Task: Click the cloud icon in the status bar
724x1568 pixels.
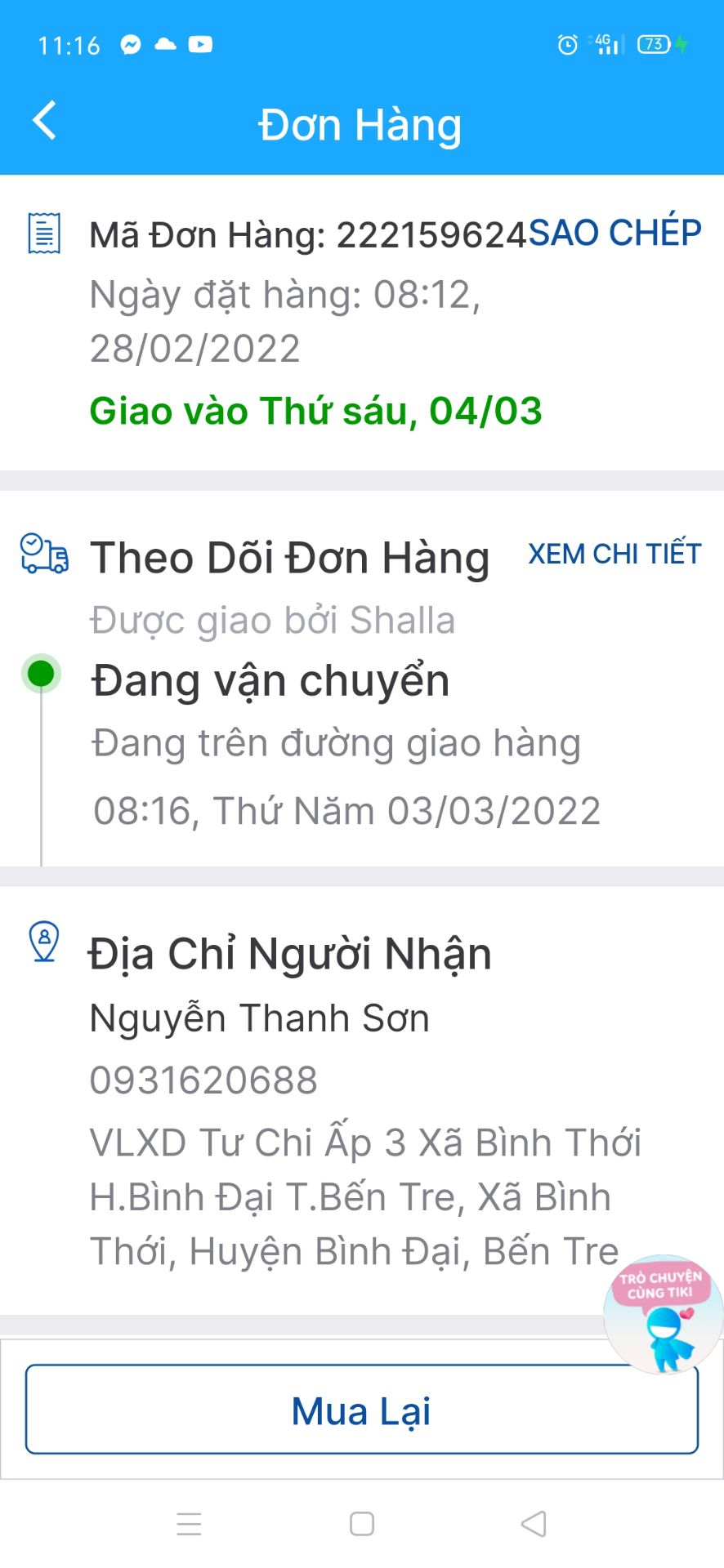Action: click(x=164, y=45)
